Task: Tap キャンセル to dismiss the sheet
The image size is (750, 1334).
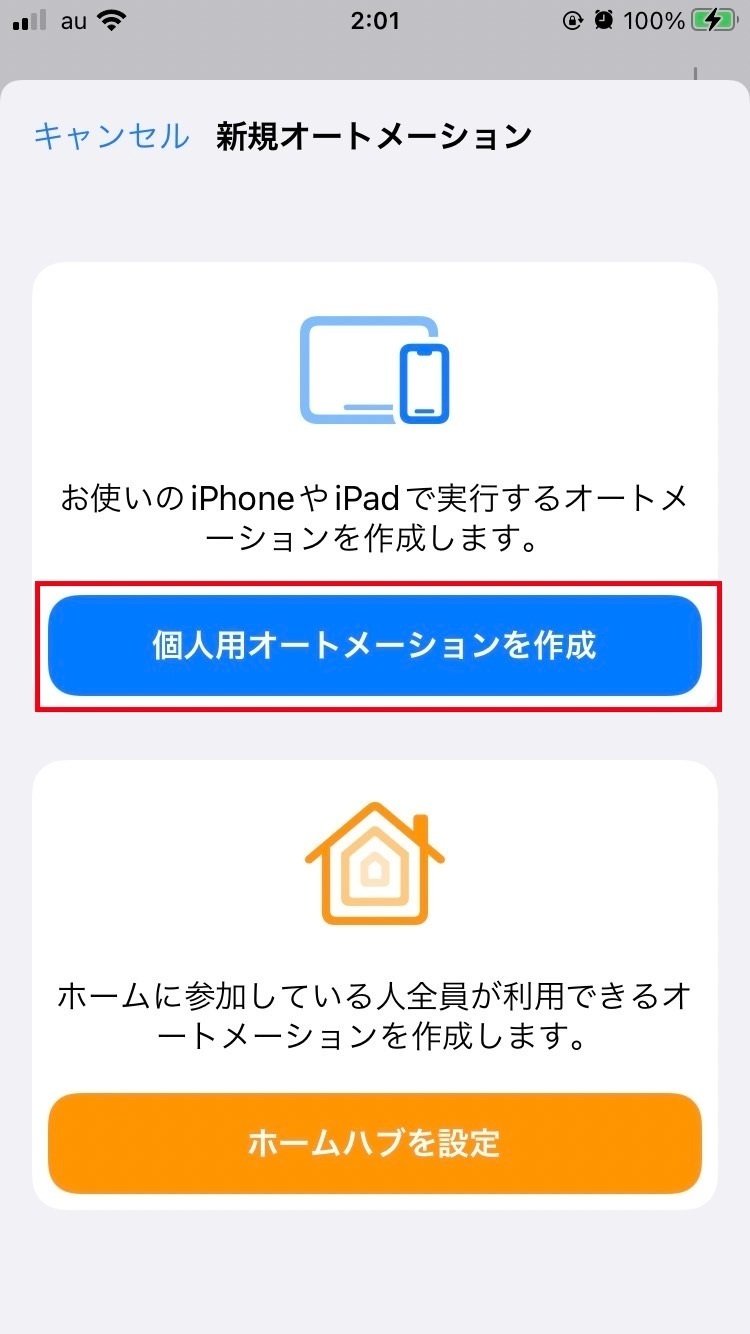Action: point(111,136)
